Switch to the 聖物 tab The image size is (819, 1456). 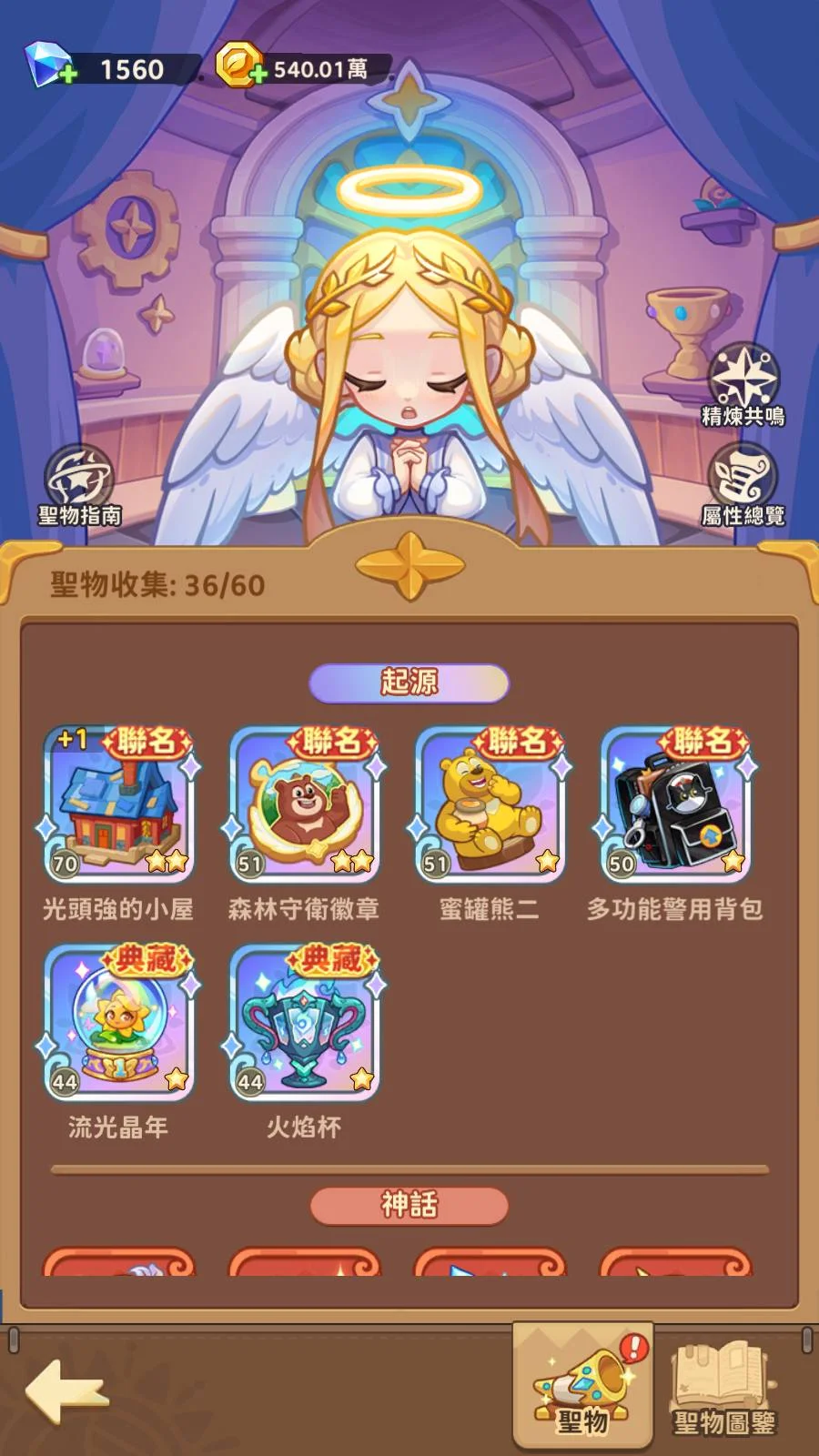tap(582, 1388)
